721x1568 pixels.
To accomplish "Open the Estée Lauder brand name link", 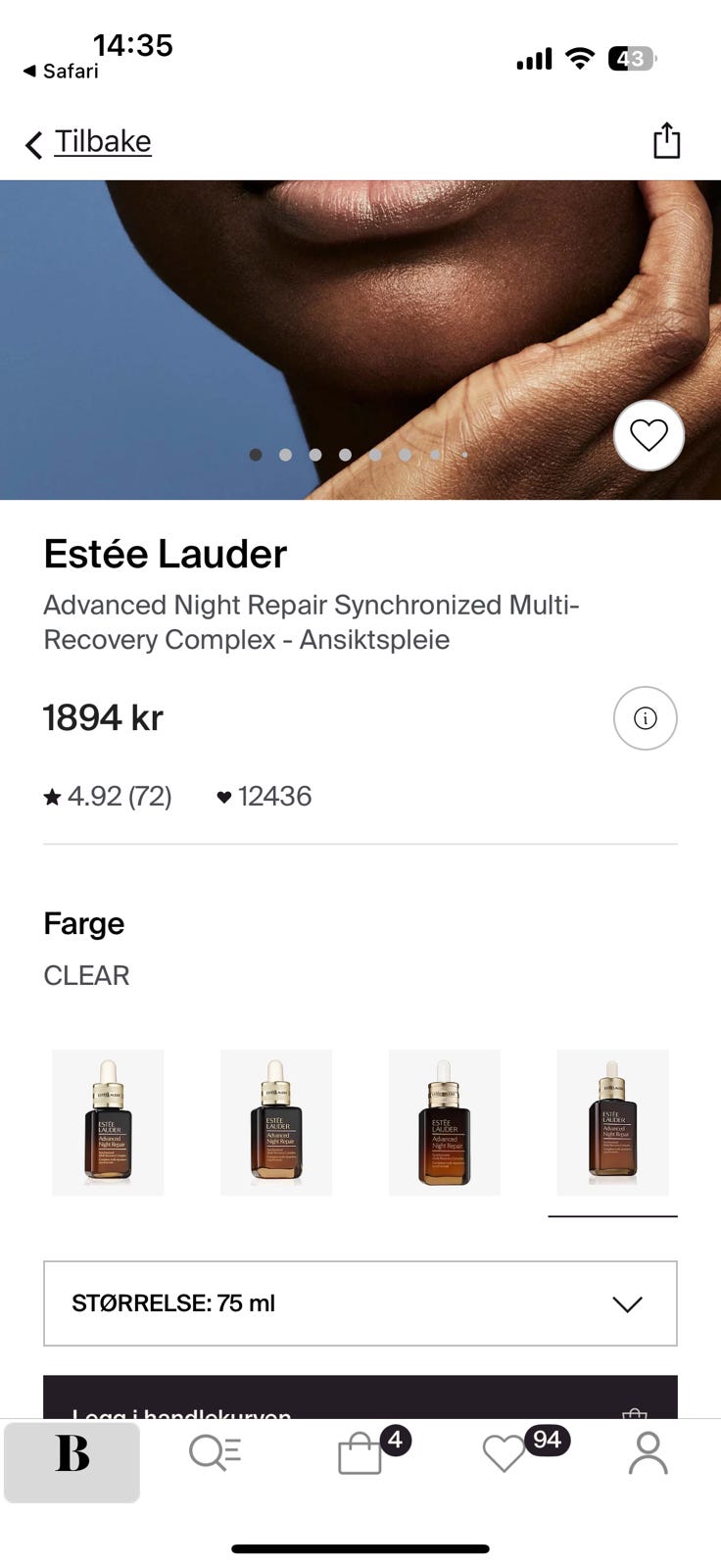I will tap(165, 554).
